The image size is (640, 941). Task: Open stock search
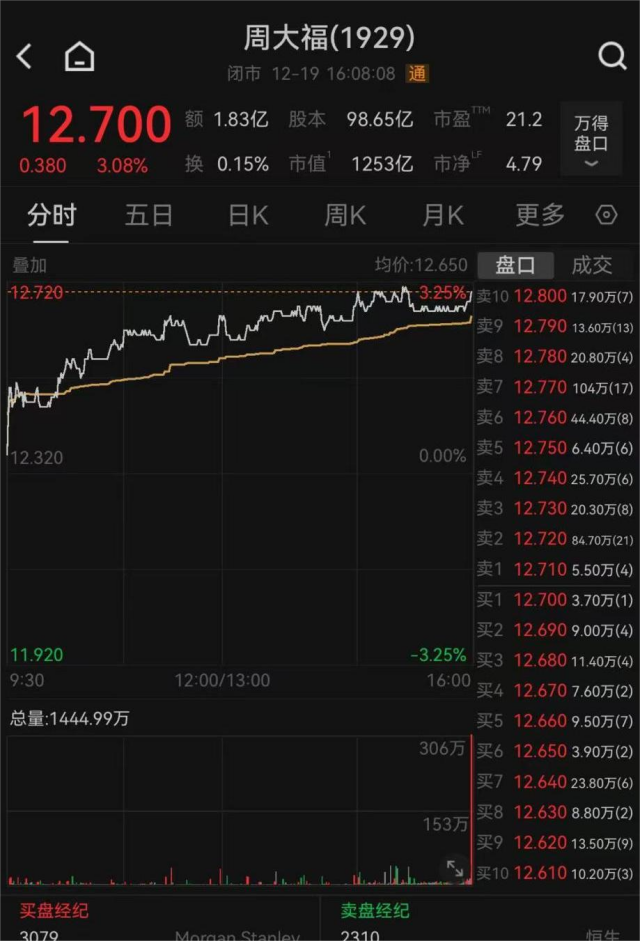612,56
